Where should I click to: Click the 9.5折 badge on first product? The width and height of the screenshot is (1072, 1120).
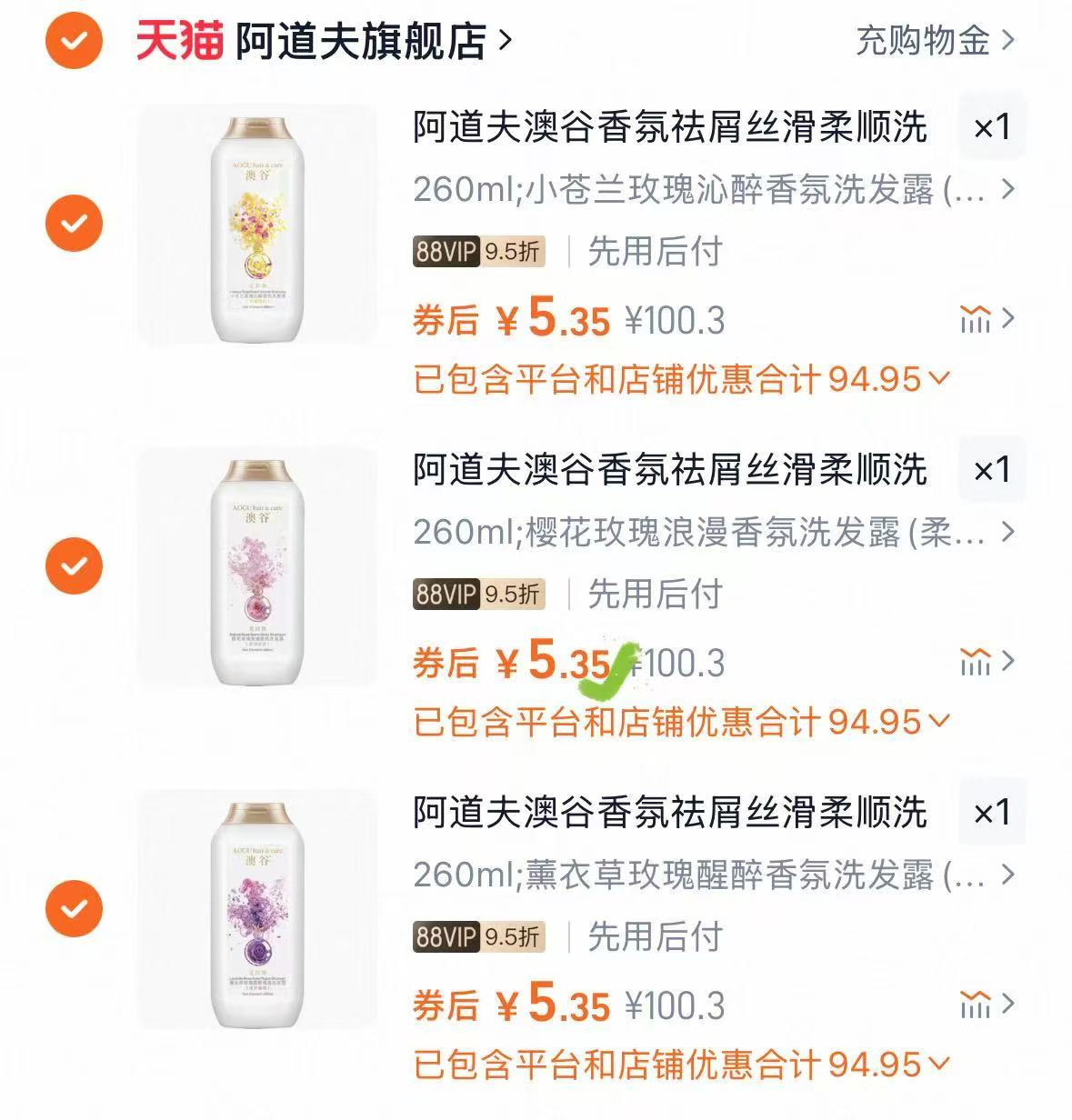point(510,254)
